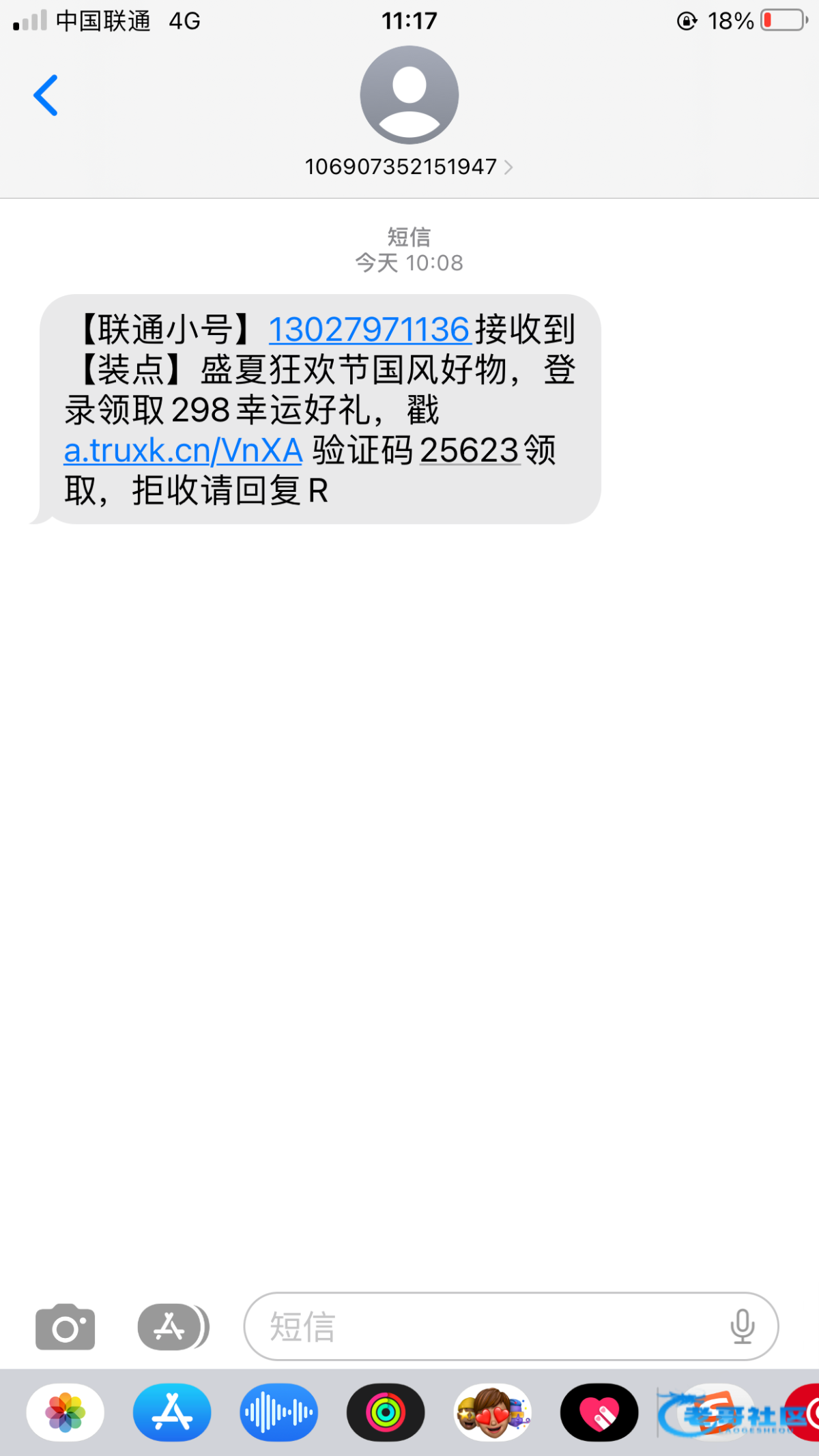Go back to the message list
819x1456 pixels.
click(46, 96)
